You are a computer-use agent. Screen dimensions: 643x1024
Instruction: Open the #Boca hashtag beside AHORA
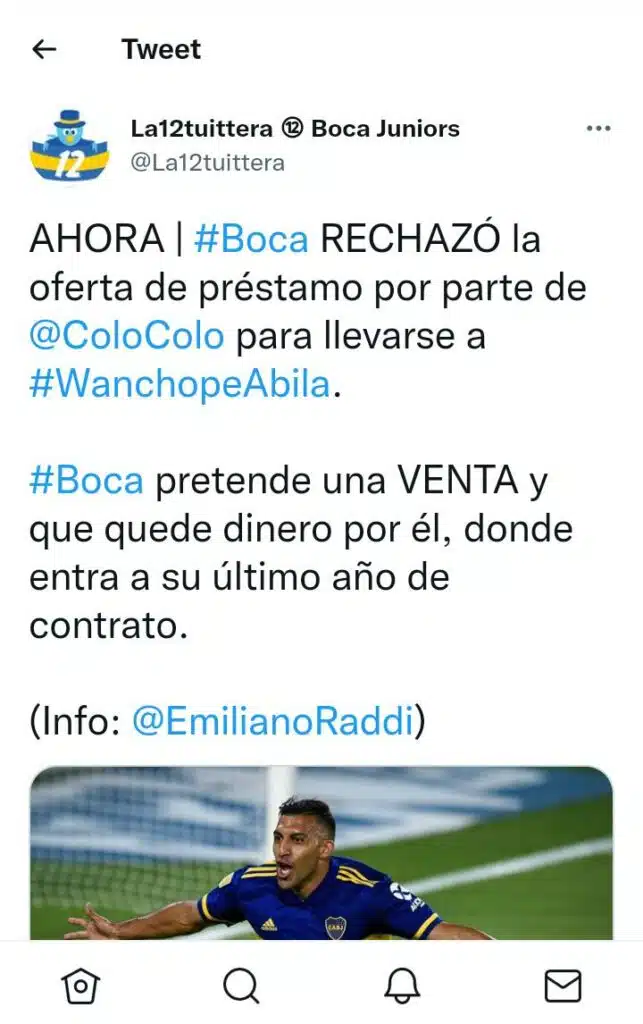[252, 240]
